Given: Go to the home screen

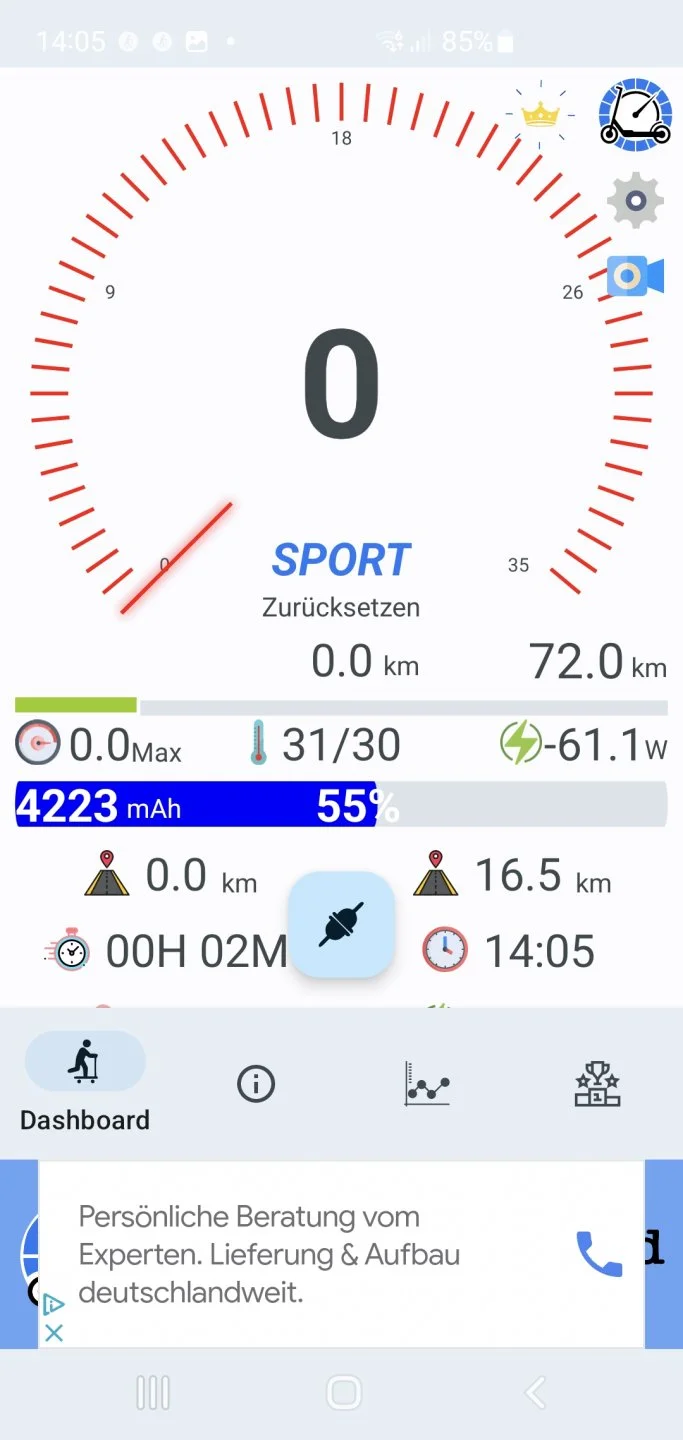Looking at the screenshot, I should (343, 1392).
